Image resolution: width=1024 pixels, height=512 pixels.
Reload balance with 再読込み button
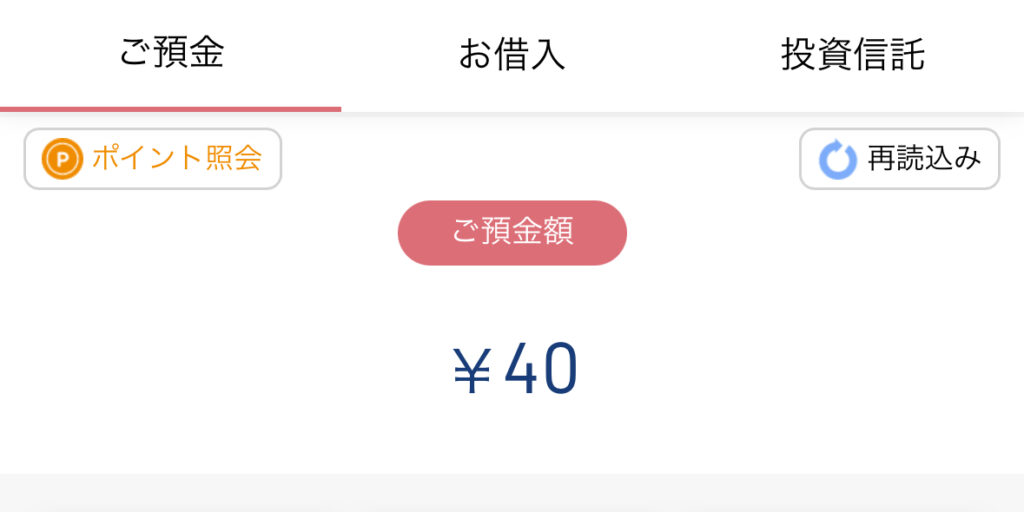point(899,159)
